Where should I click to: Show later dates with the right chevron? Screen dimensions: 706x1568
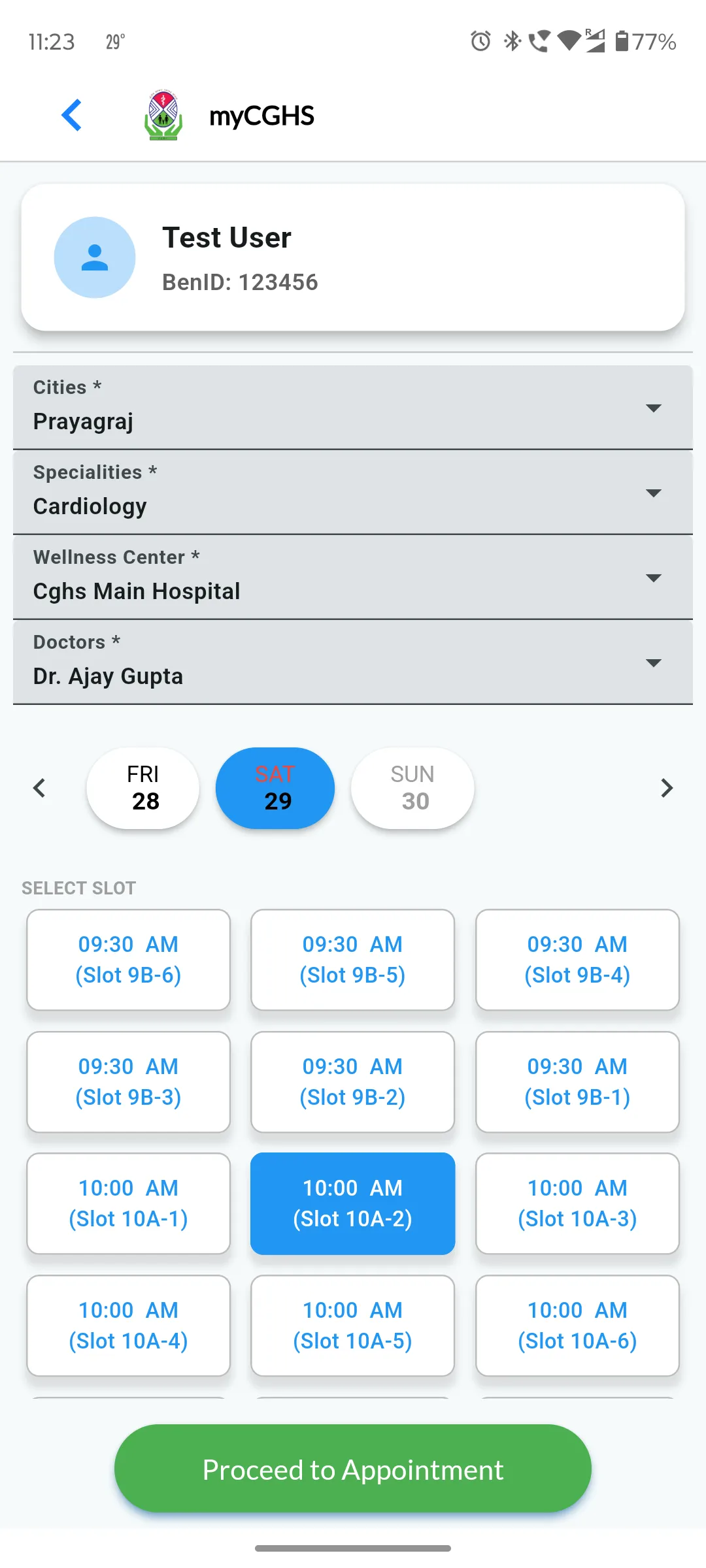point(666,788)
